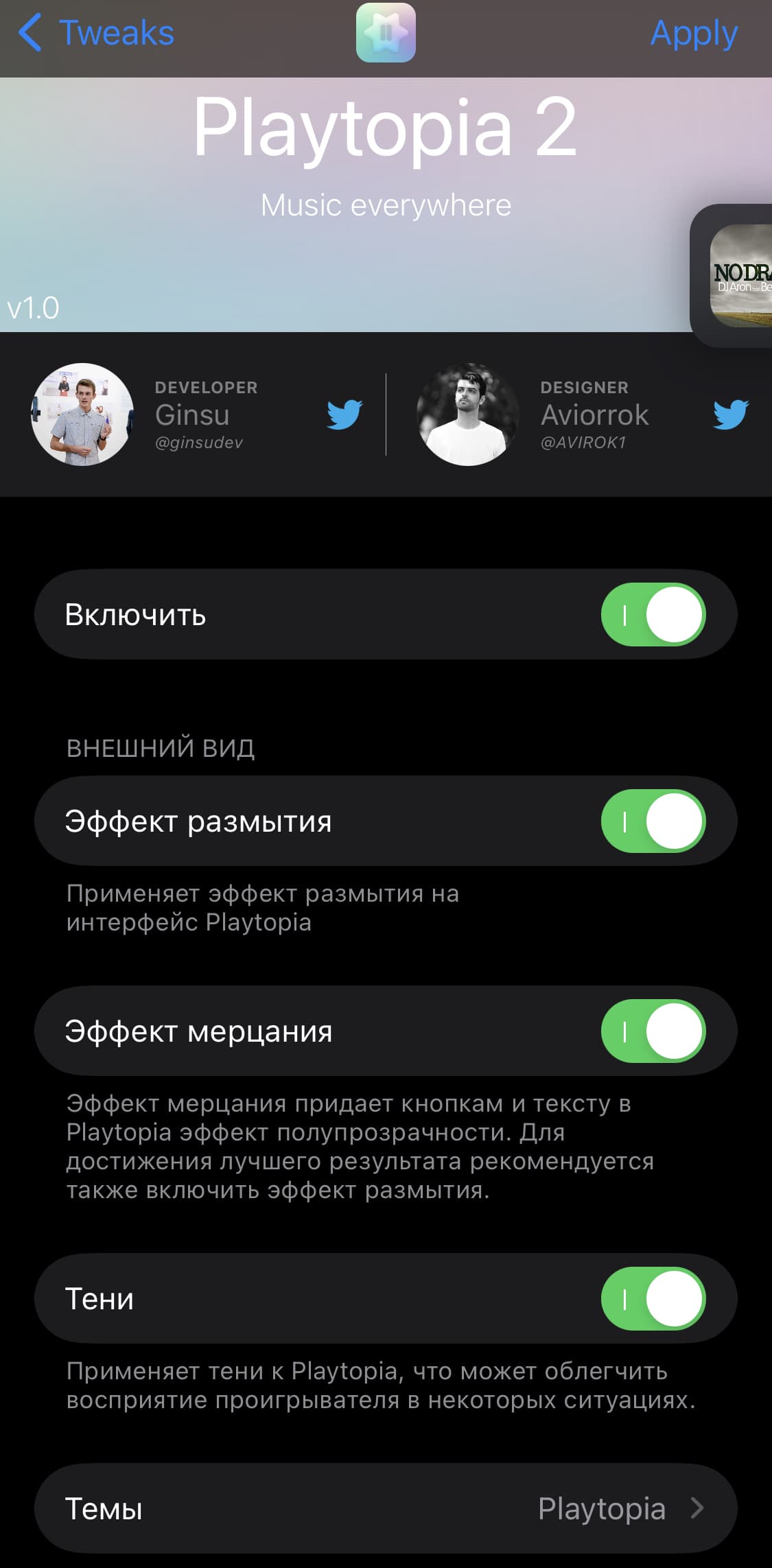The height and width of the screenshot is (1568, 772).
Task: Open designer Aviorrok's Twitter profile
Action: click(729, 414)
